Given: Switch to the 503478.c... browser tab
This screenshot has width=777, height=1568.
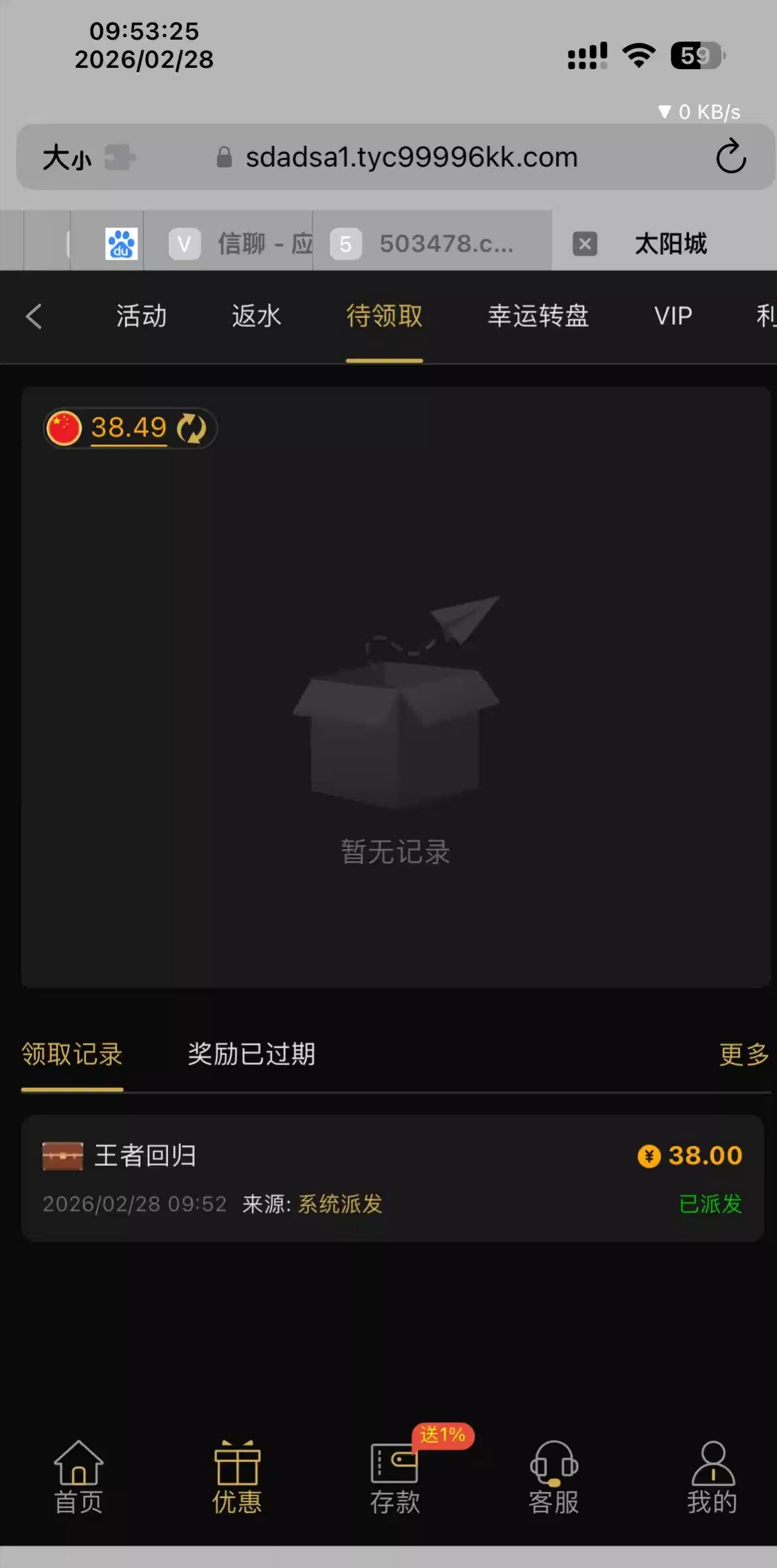Looking at the screenshot, I should tap(430, 243).
